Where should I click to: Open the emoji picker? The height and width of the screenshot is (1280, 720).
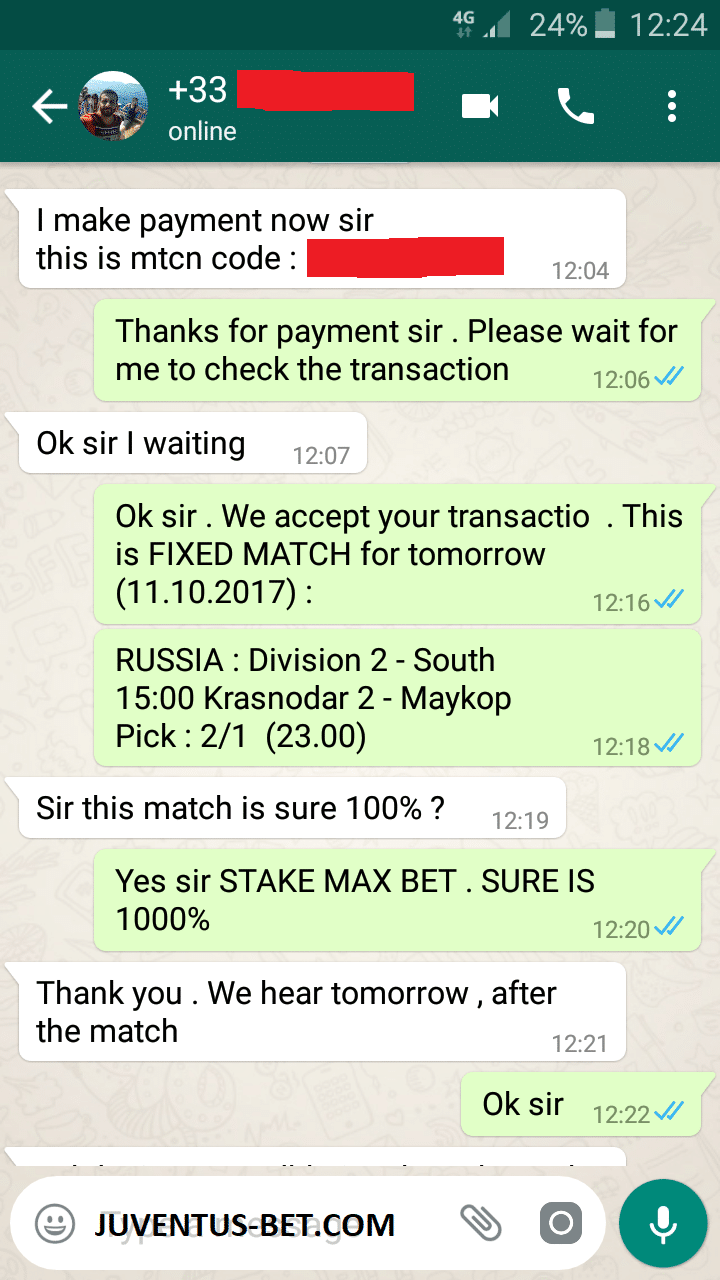click(55, 1223)
